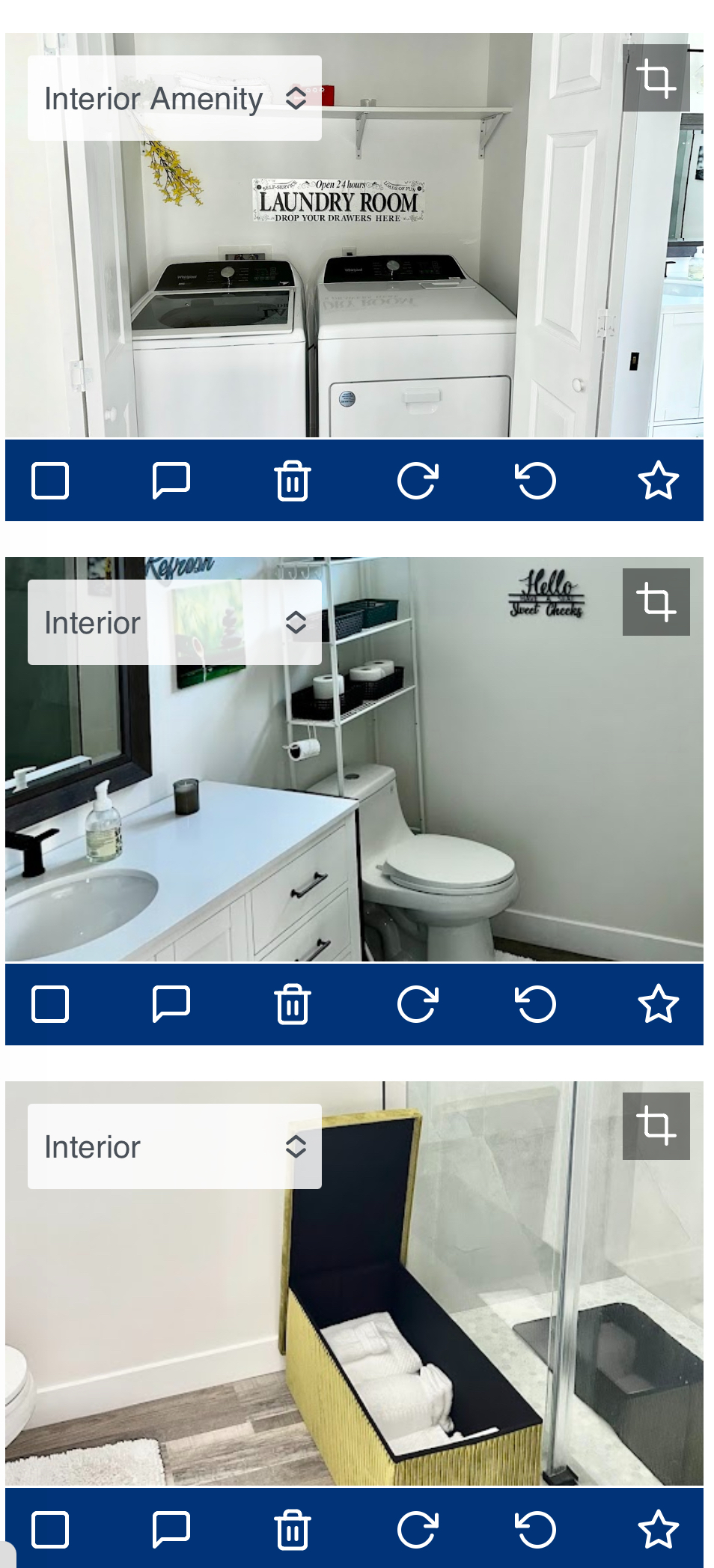Comment on the toilet and vanity photo
Screen dimensions: 714x1568
pyautogui.click(x=171, y=1004)
